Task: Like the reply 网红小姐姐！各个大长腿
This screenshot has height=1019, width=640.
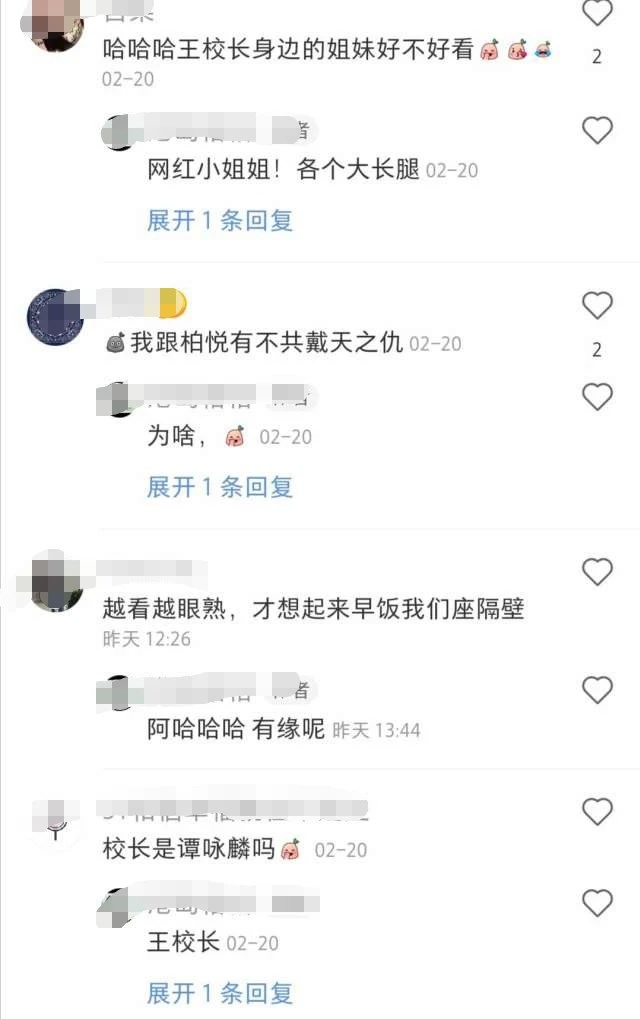Action: click(597, 131)
